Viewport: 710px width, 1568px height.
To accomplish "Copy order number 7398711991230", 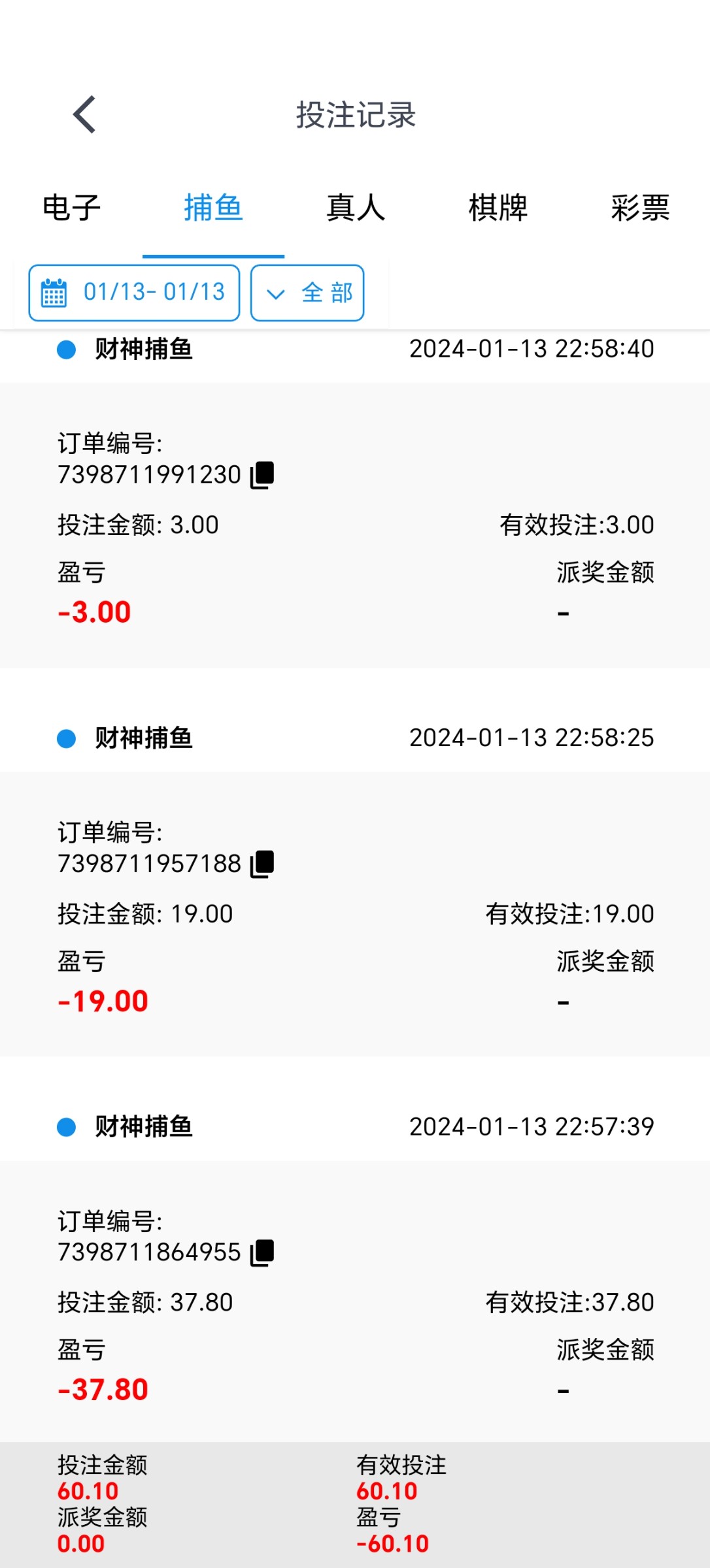I will (262, 475).
